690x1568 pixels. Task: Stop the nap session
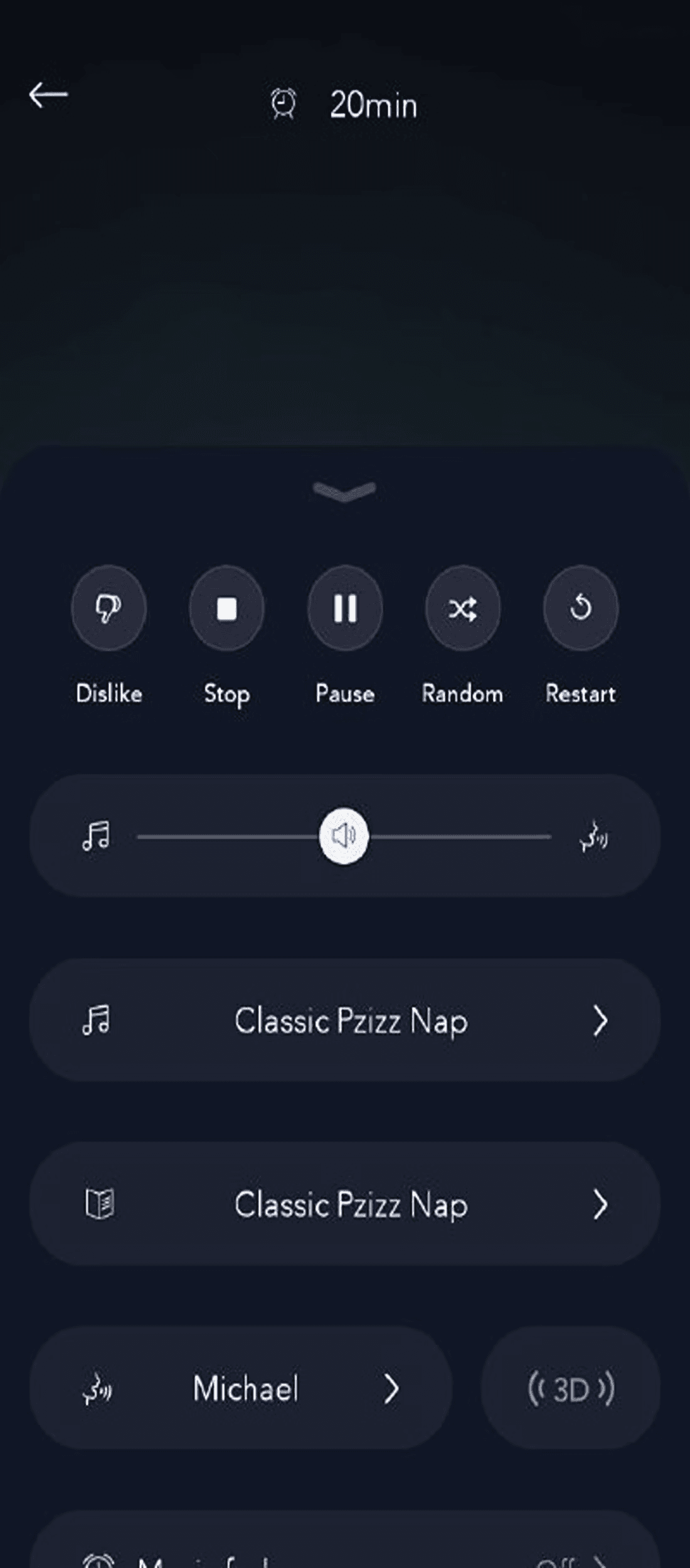coord(226,608)
